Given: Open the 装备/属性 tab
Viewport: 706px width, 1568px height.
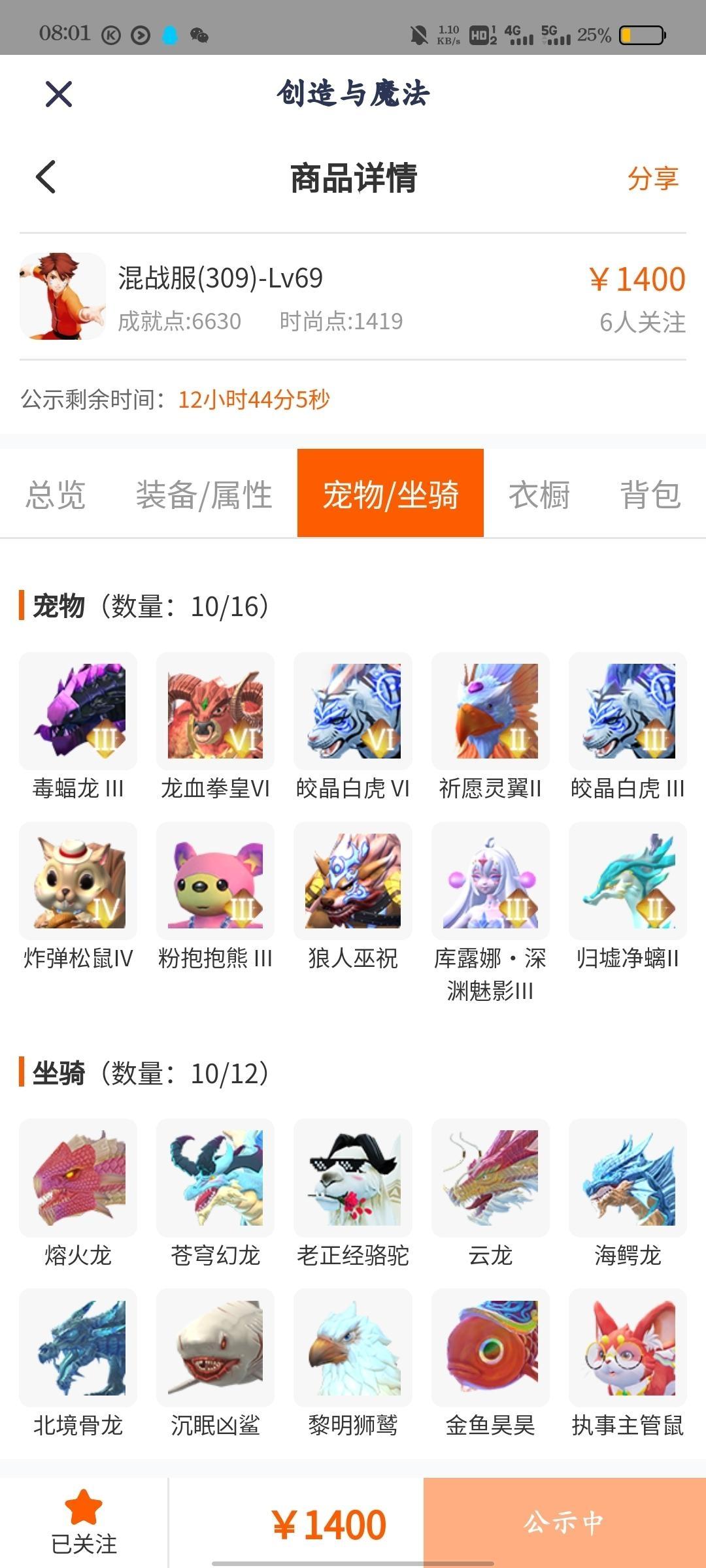Looking at the screenshot, I should [x=204, y=495].
